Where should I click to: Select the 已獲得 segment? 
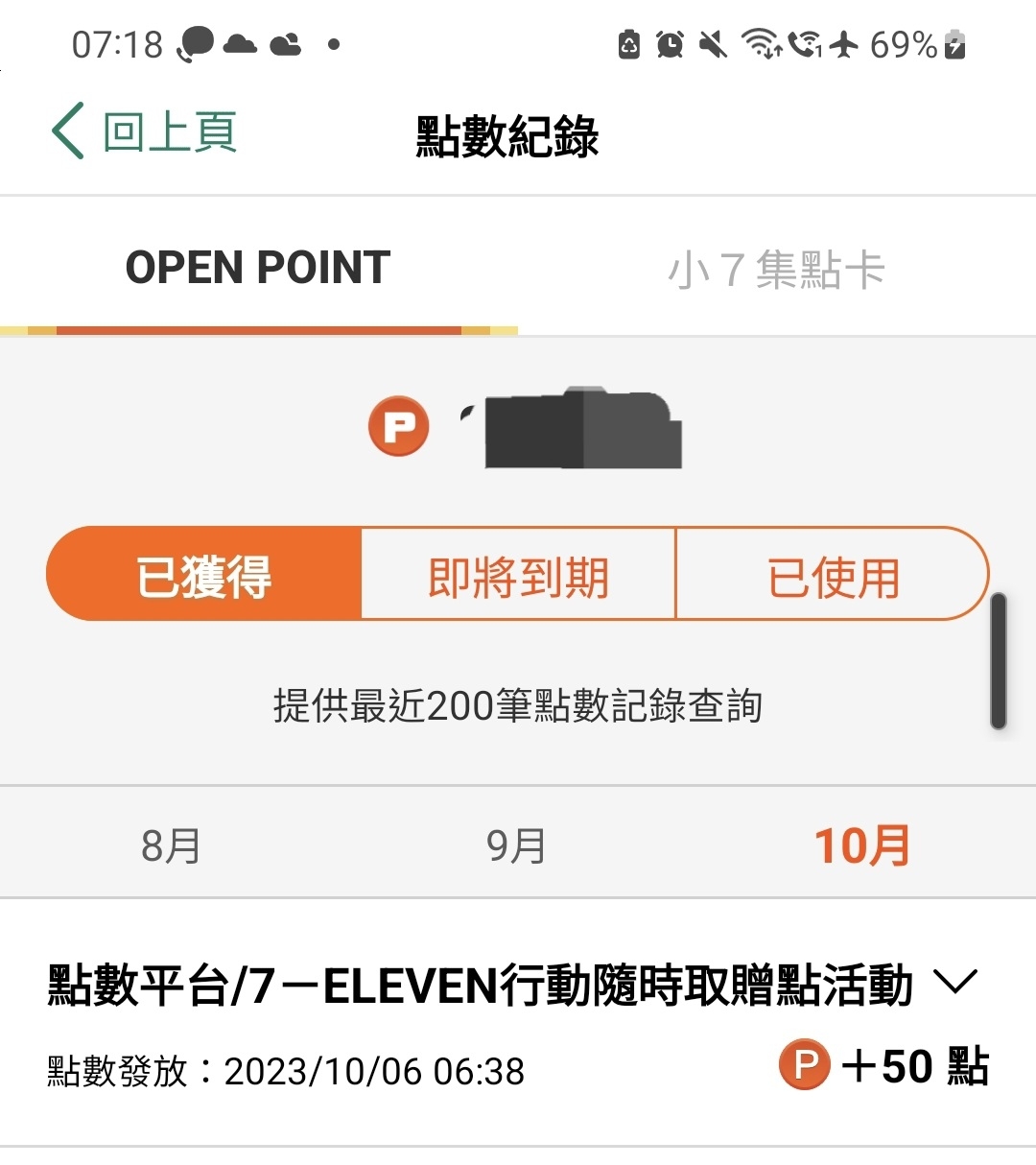tap(204, 575)
